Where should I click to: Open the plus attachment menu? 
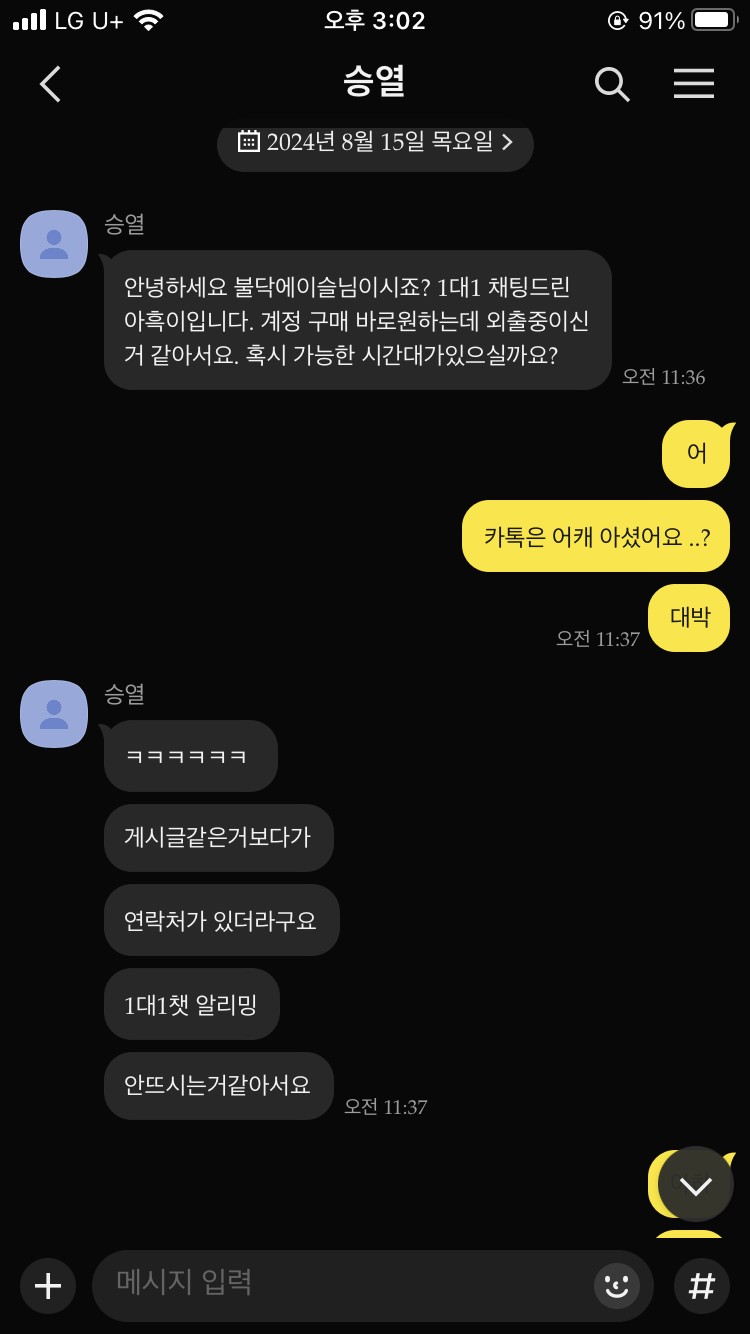click(48, 1285)
